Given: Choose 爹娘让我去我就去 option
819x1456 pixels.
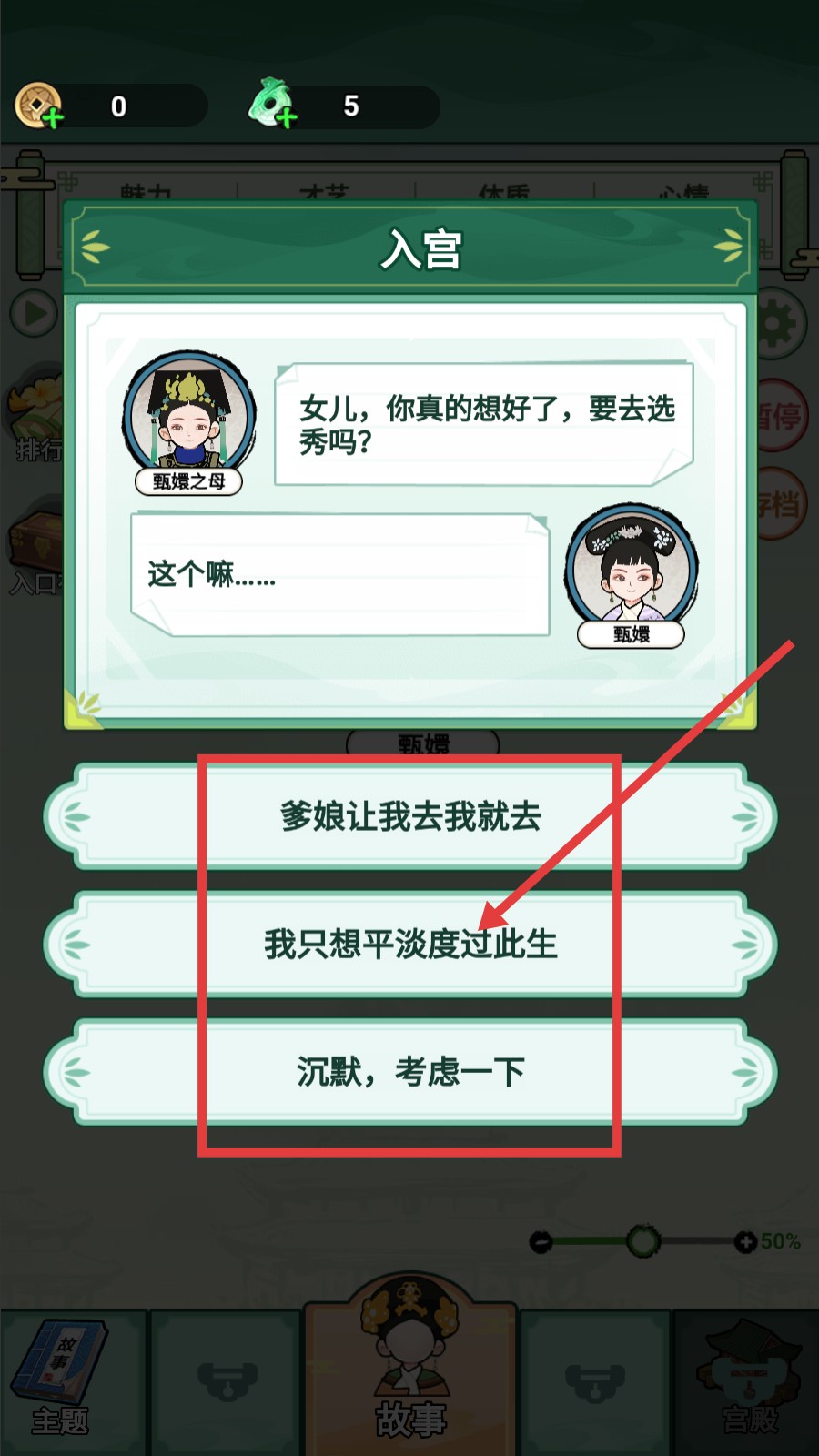Looking at the screenshot, I should click(409, 816).
